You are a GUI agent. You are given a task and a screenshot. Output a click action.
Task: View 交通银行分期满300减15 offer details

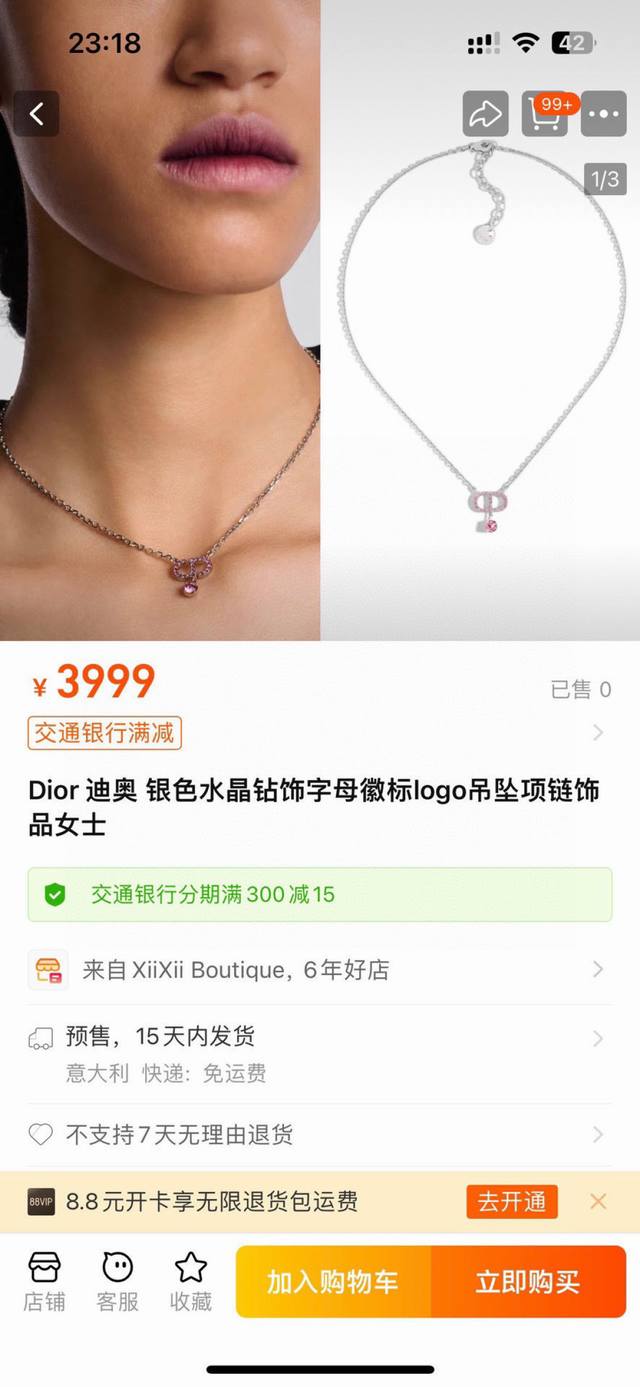click(319, 894)
